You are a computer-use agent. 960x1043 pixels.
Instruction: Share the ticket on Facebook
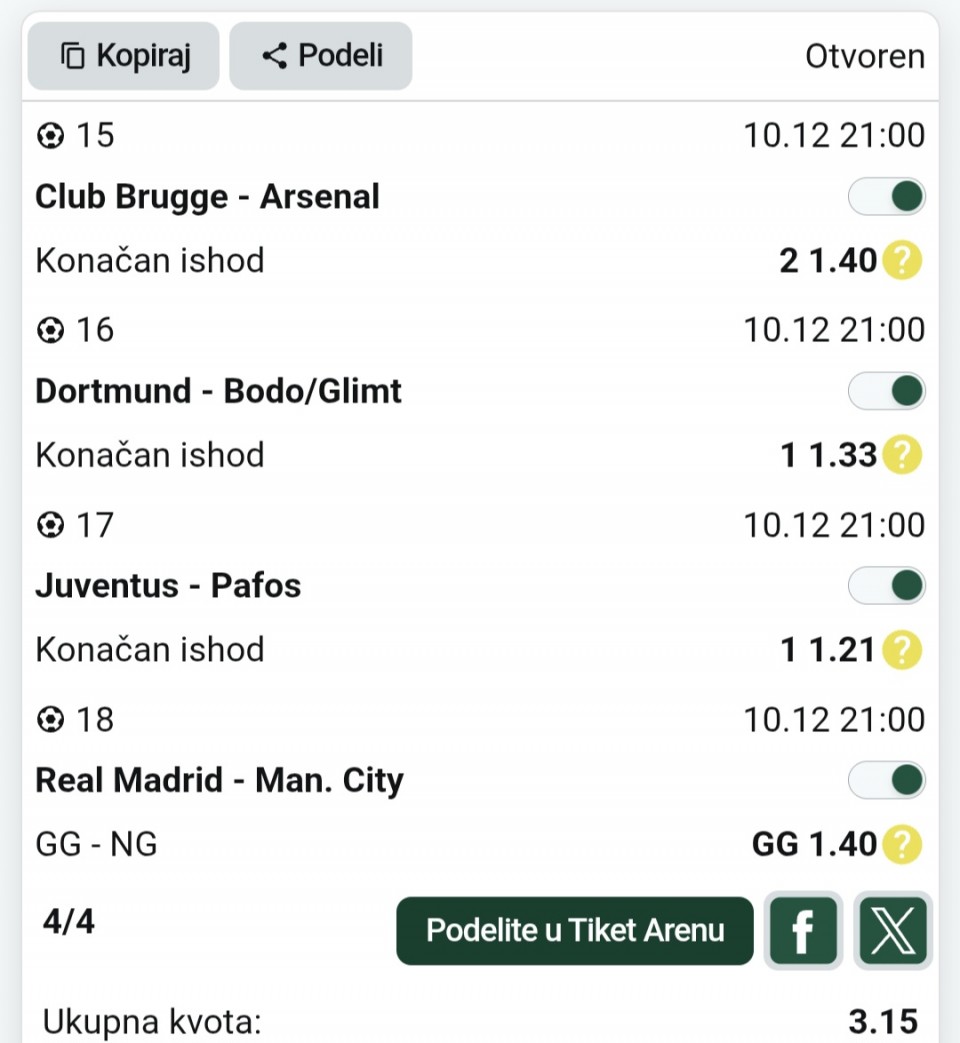pyautogui.click(x=802, y=932)
